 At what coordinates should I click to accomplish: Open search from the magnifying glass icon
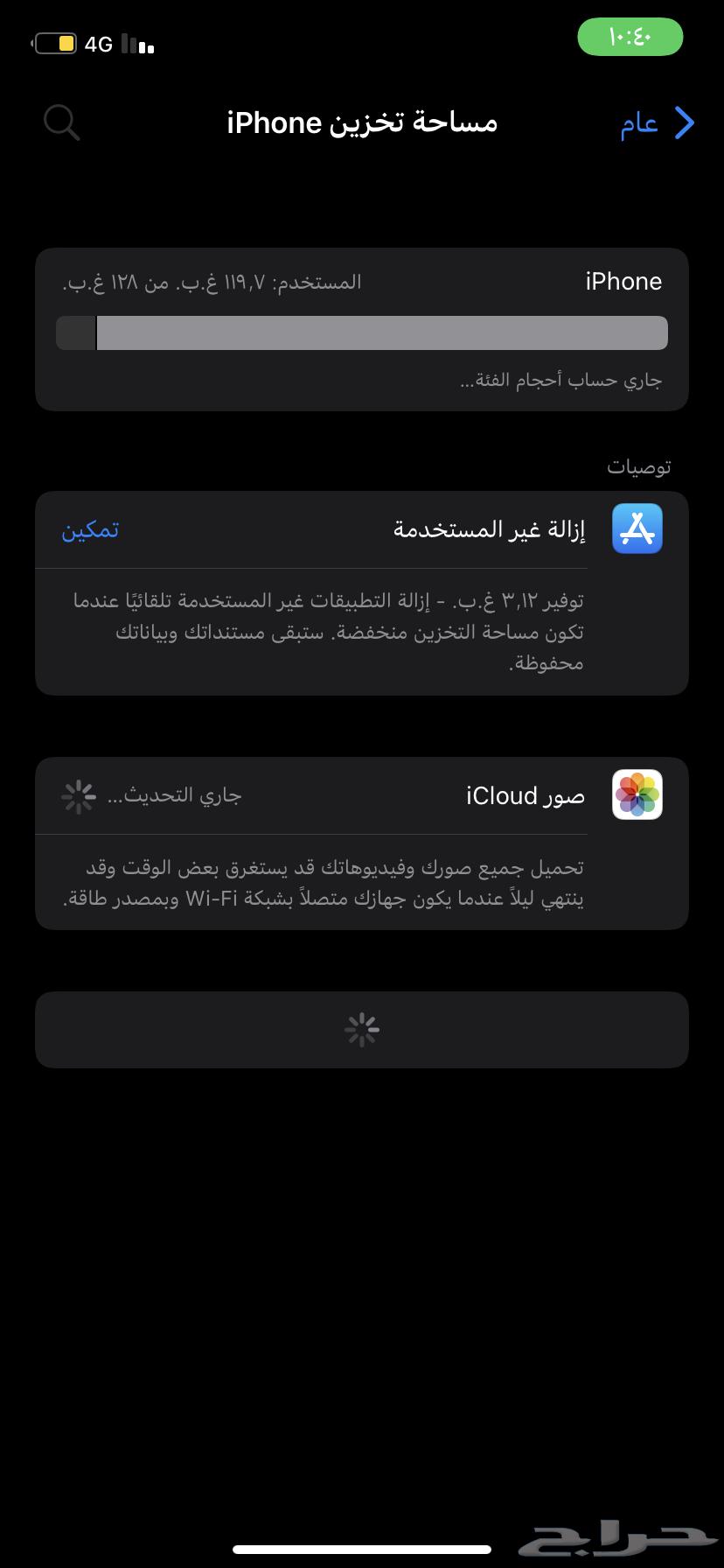point(61,122)
